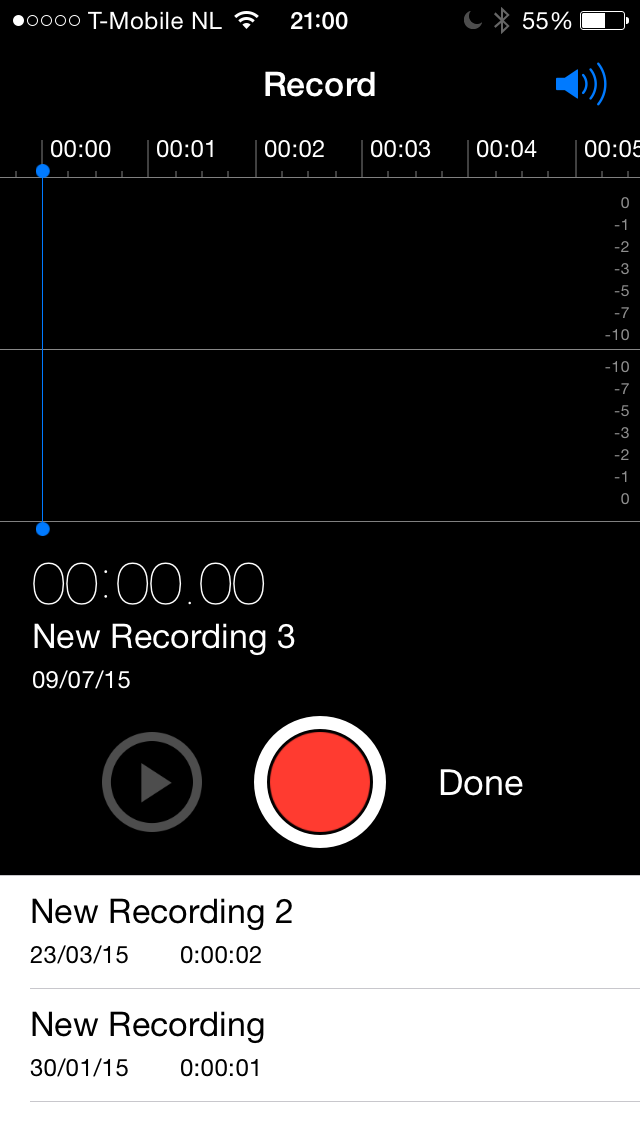Screen dimensions: 640x1136
Task: Open the New Recording from 30/01/15
Action: tap(320, 1044)
